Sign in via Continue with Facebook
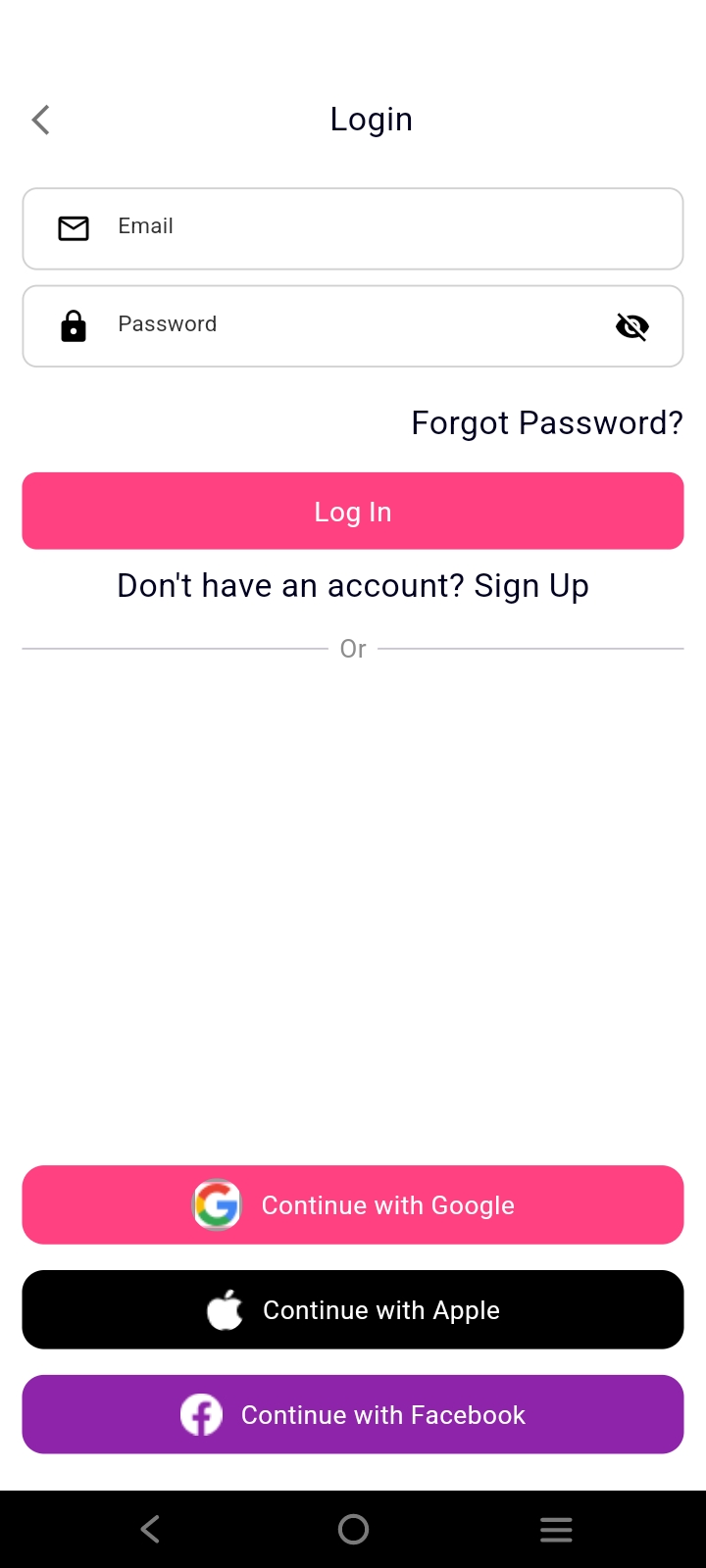 tap(353, 1415)
